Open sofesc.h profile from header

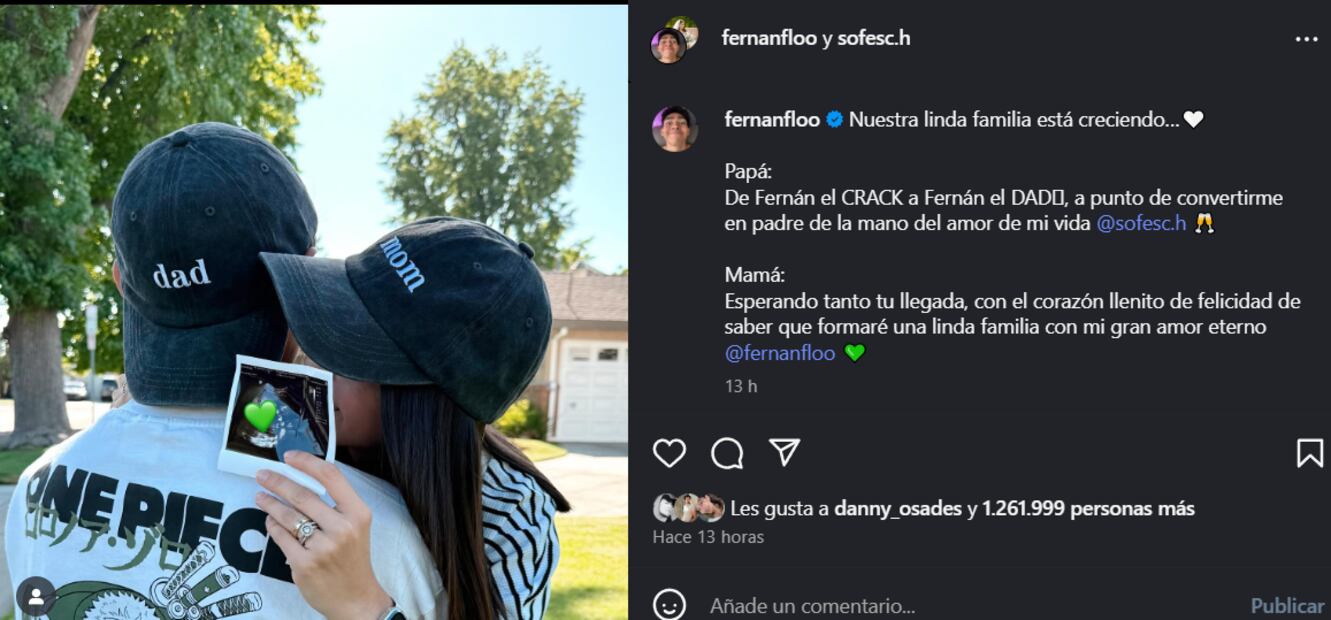tap(873, 38)
